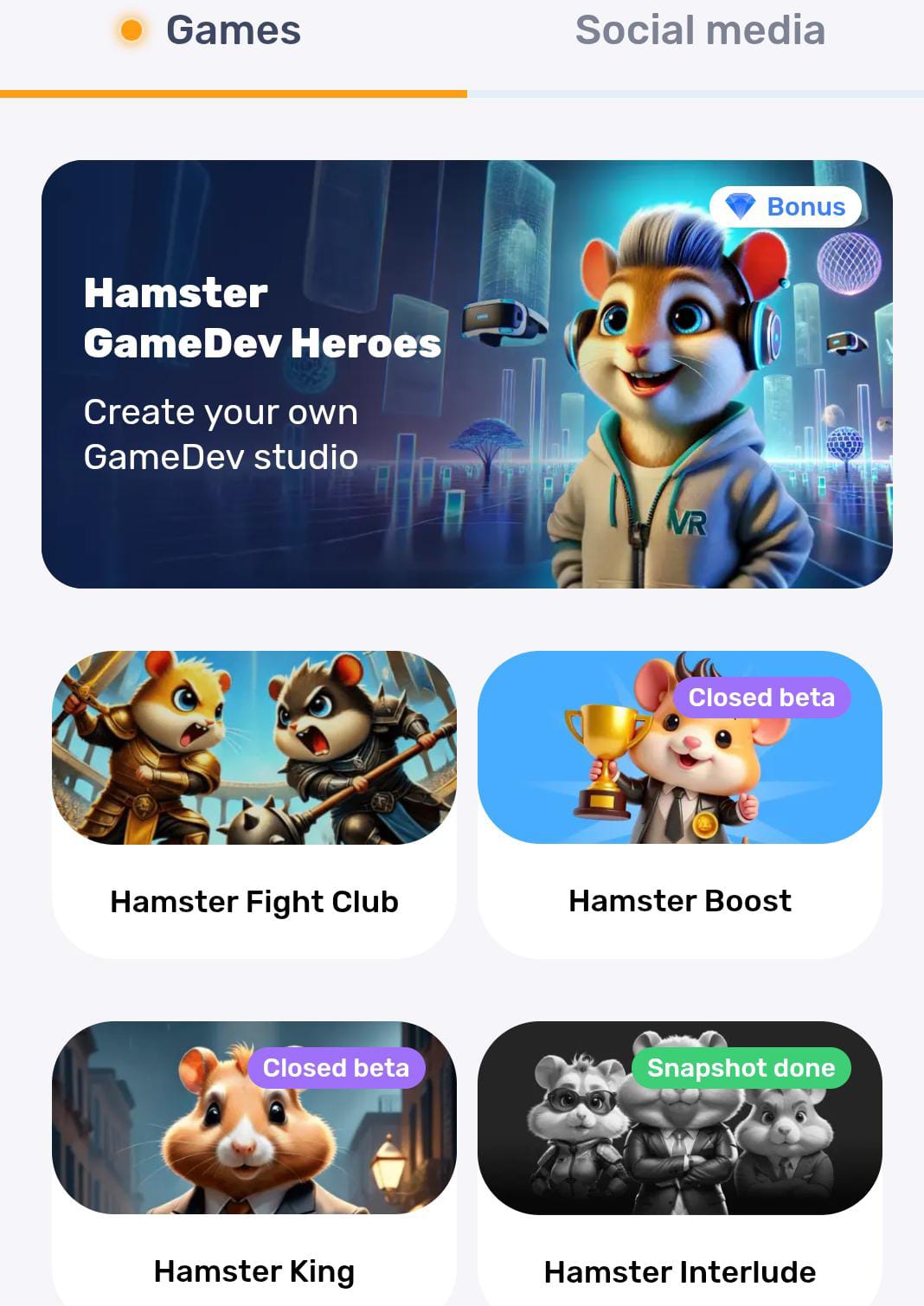924x1306 pixels.
Task: Switch to the Games tab
Action: point(232,31)
